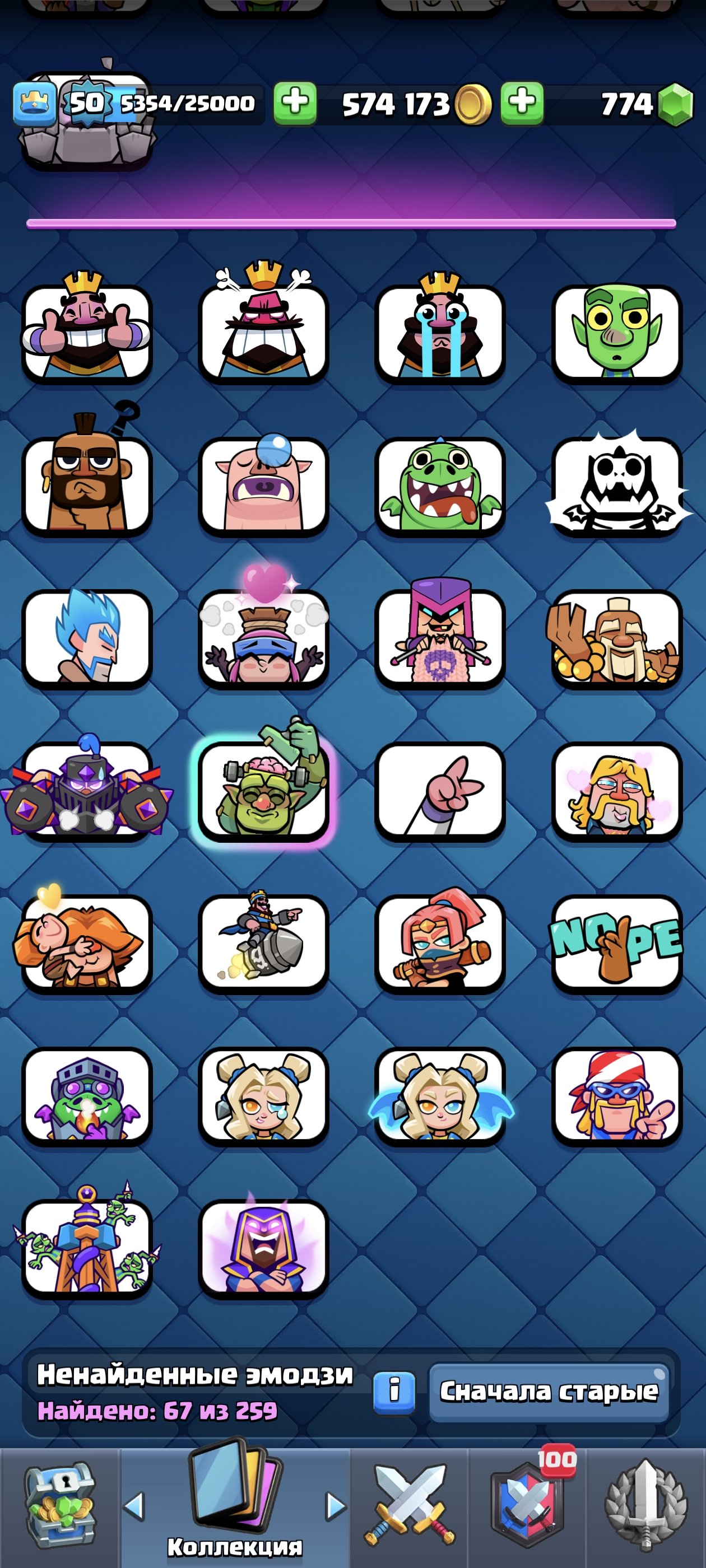The height and width of the screenshot is (1568, 706).
Task: Switch to the battle crossed swords tab
Action: [410, 1505]
